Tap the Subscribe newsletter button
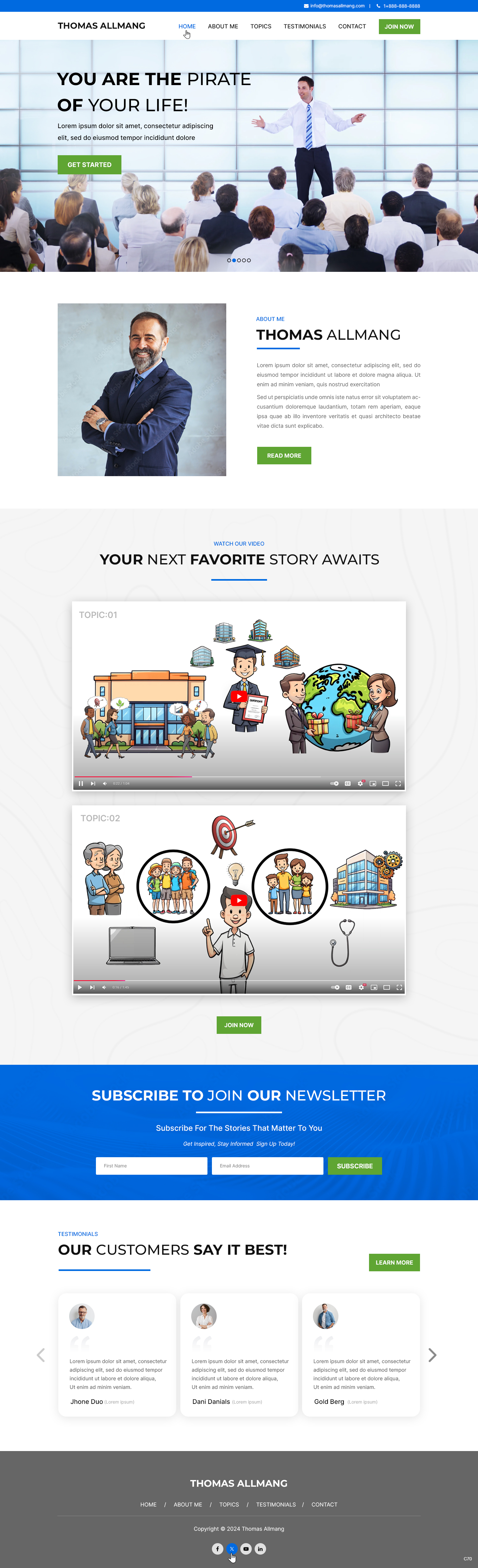The image size is (478, 1568). 354,1166
